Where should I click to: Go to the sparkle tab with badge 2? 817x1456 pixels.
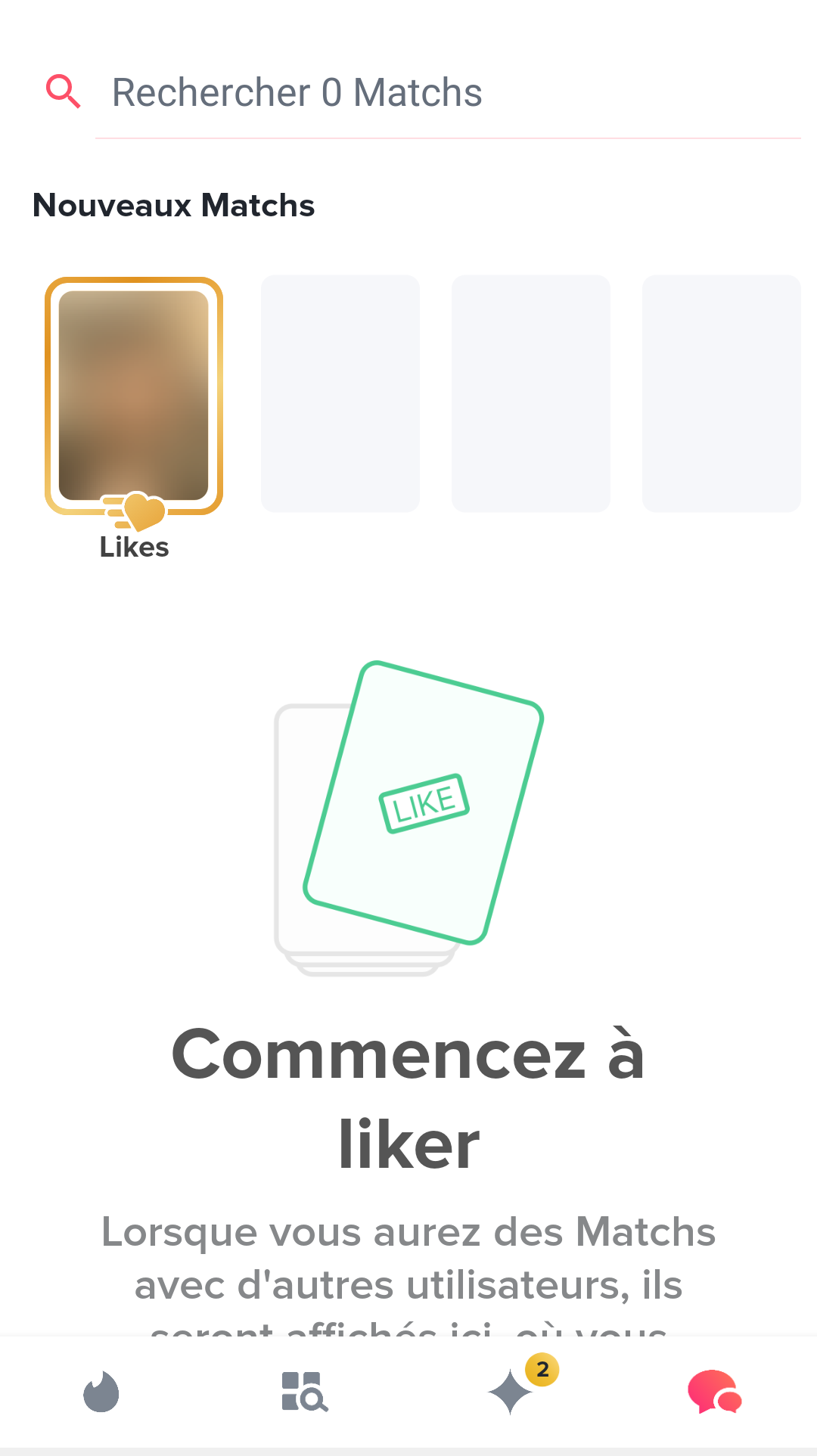click(x=511, y=1392)
